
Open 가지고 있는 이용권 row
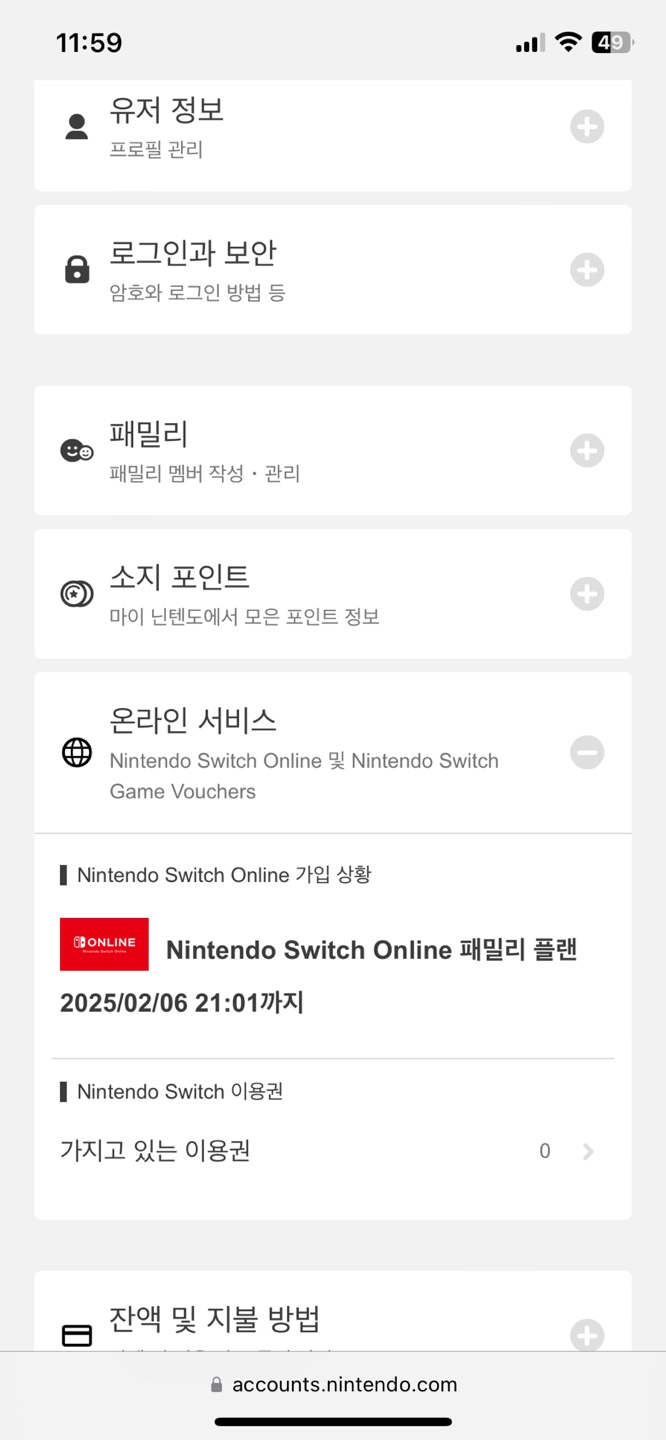pos(333,1151)
